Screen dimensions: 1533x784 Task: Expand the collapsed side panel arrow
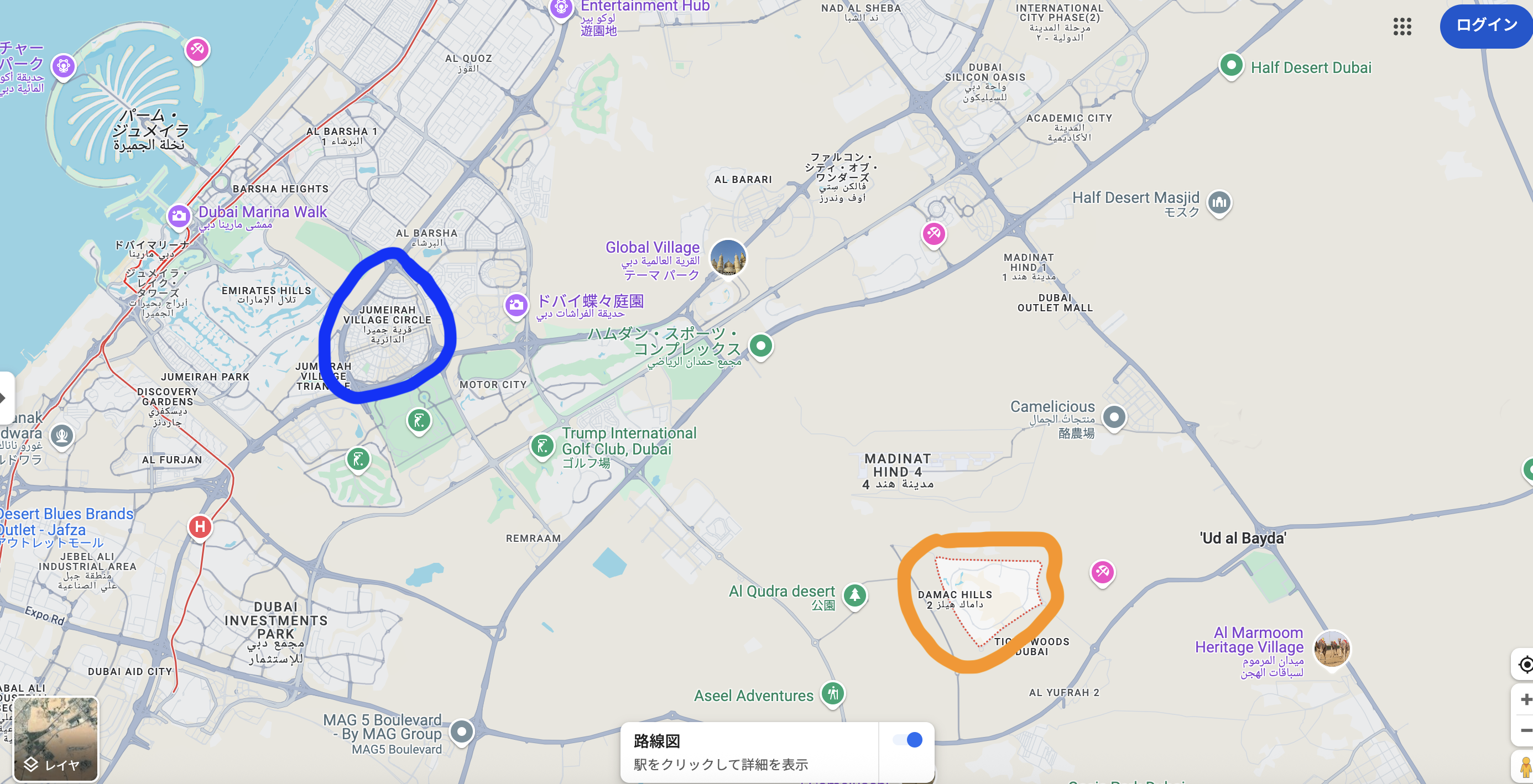click(5, 398)
